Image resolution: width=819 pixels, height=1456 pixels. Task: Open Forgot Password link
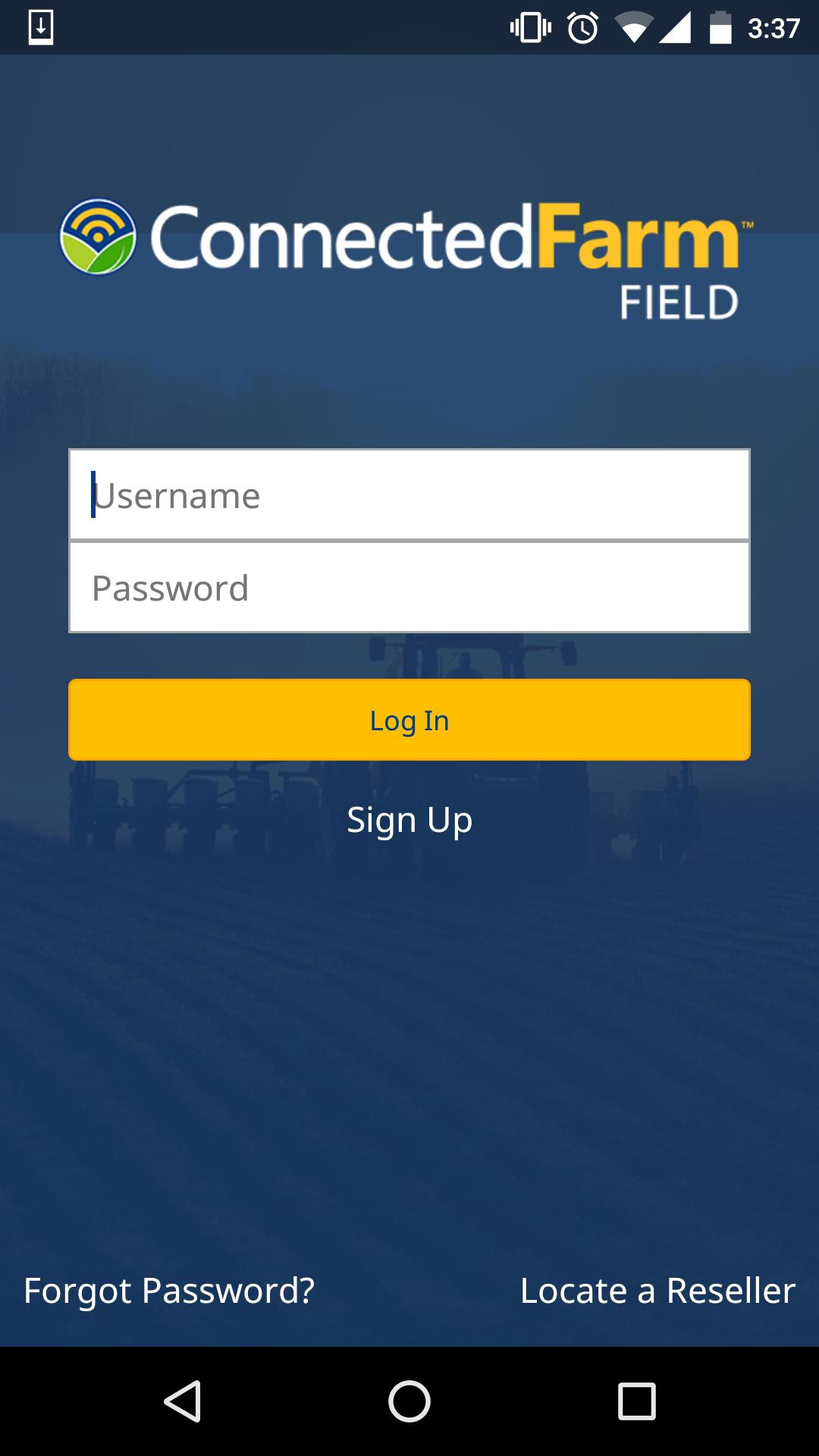[169, 1291]
